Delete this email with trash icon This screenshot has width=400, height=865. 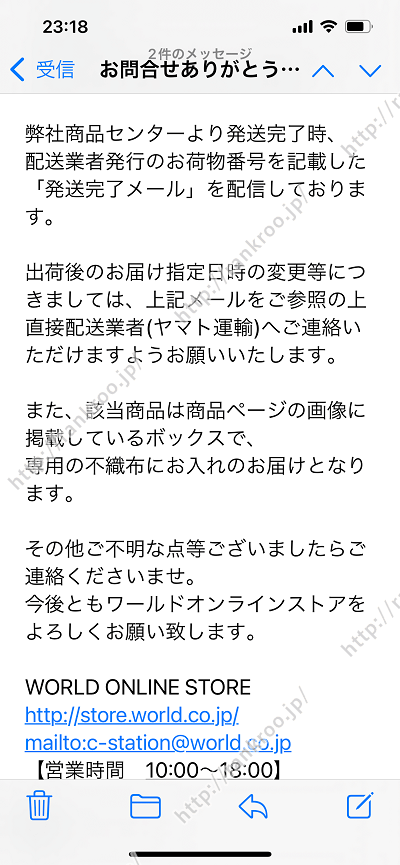pos(40,806)
